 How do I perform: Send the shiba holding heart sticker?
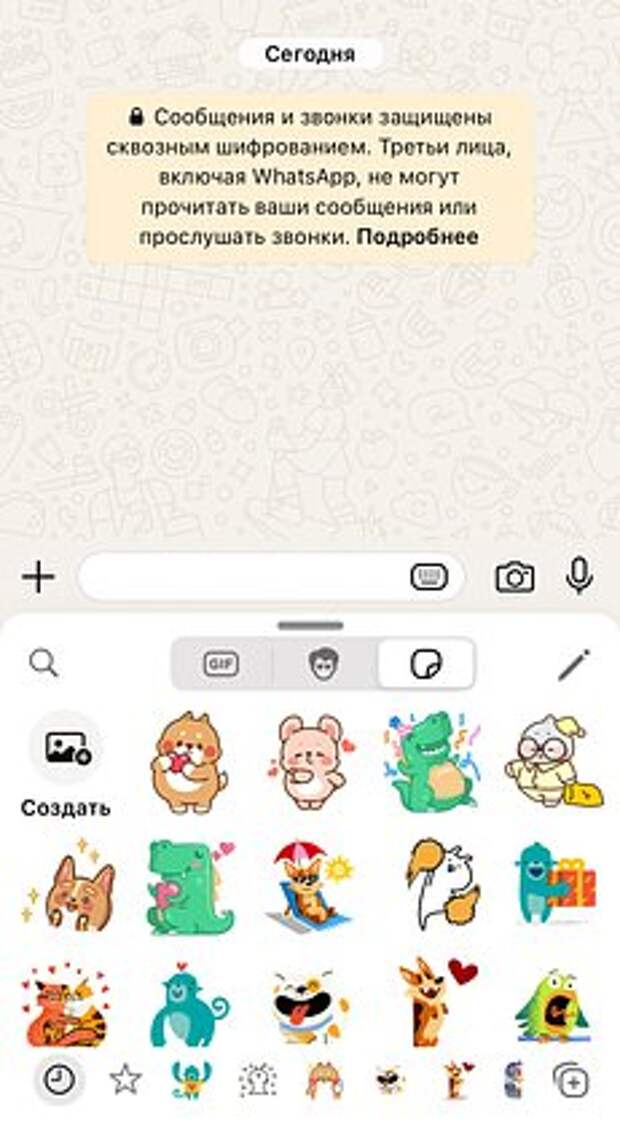tap(190, 760)
